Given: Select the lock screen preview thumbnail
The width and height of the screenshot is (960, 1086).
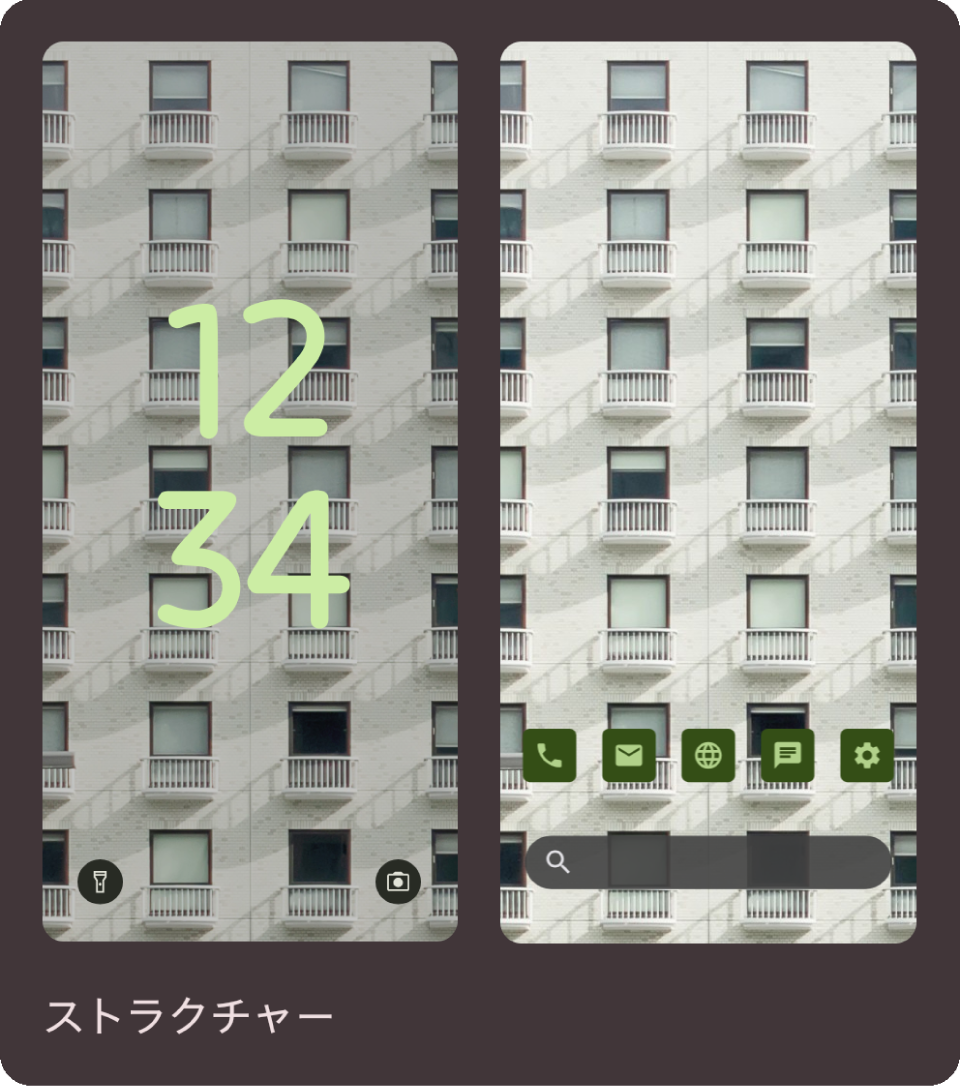Looking at the screenshot, I should 249,490.
